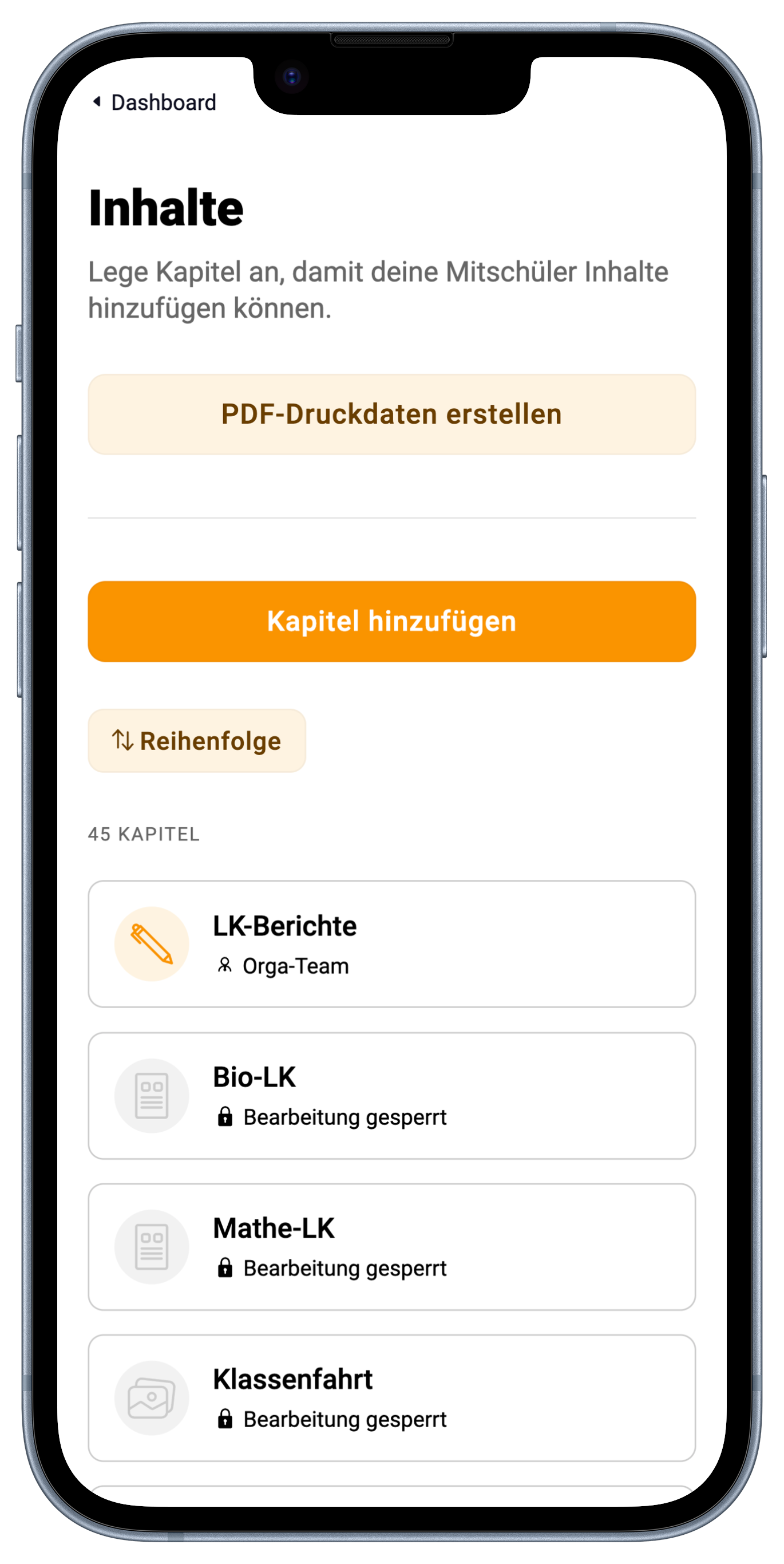Image resolution: width=784 pixels, height=1564 pixels.
Task: Add a chapter with Kapitel hinzufügen
Action: pos(391,621)
